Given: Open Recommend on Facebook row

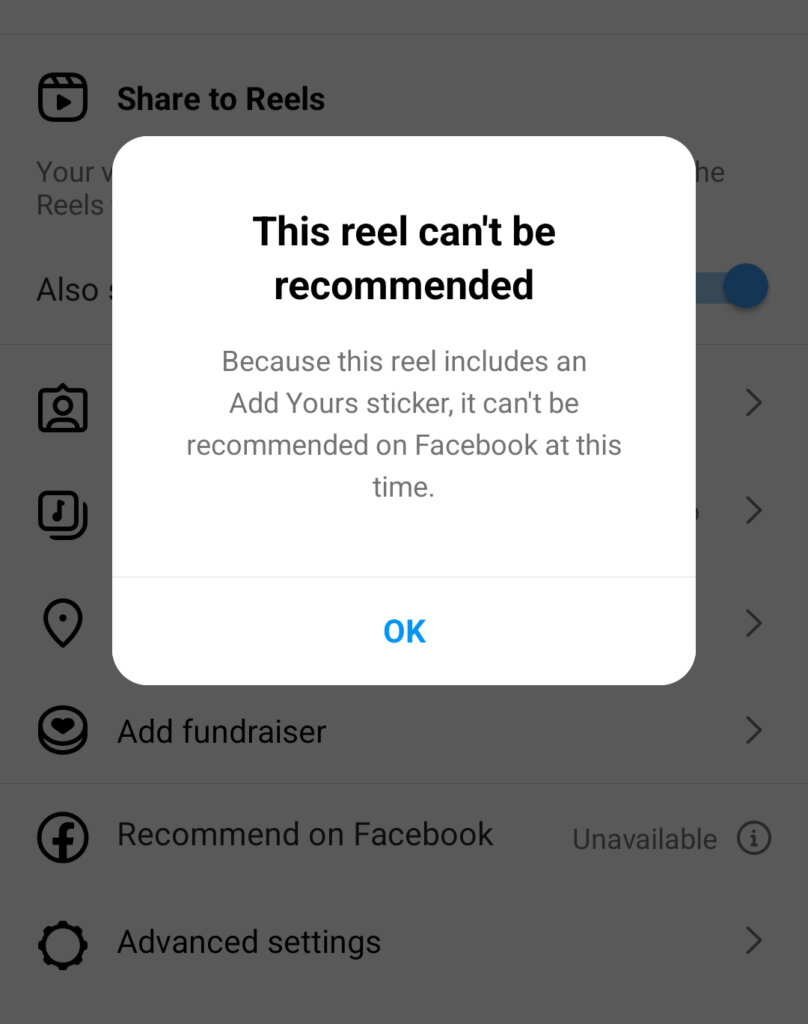Looking at the screenshot, I should pyautogui.click(x=305, y=835).
